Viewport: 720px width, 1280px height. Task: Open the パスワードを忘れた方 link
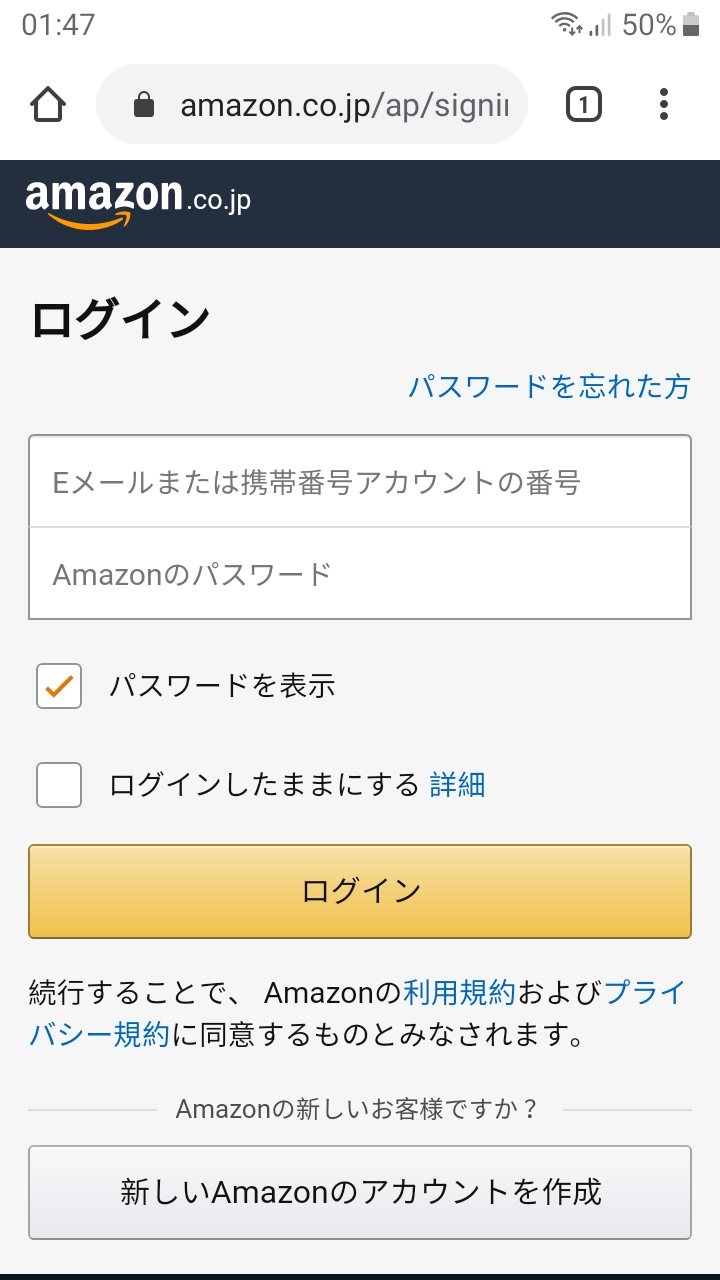point(548,386)
